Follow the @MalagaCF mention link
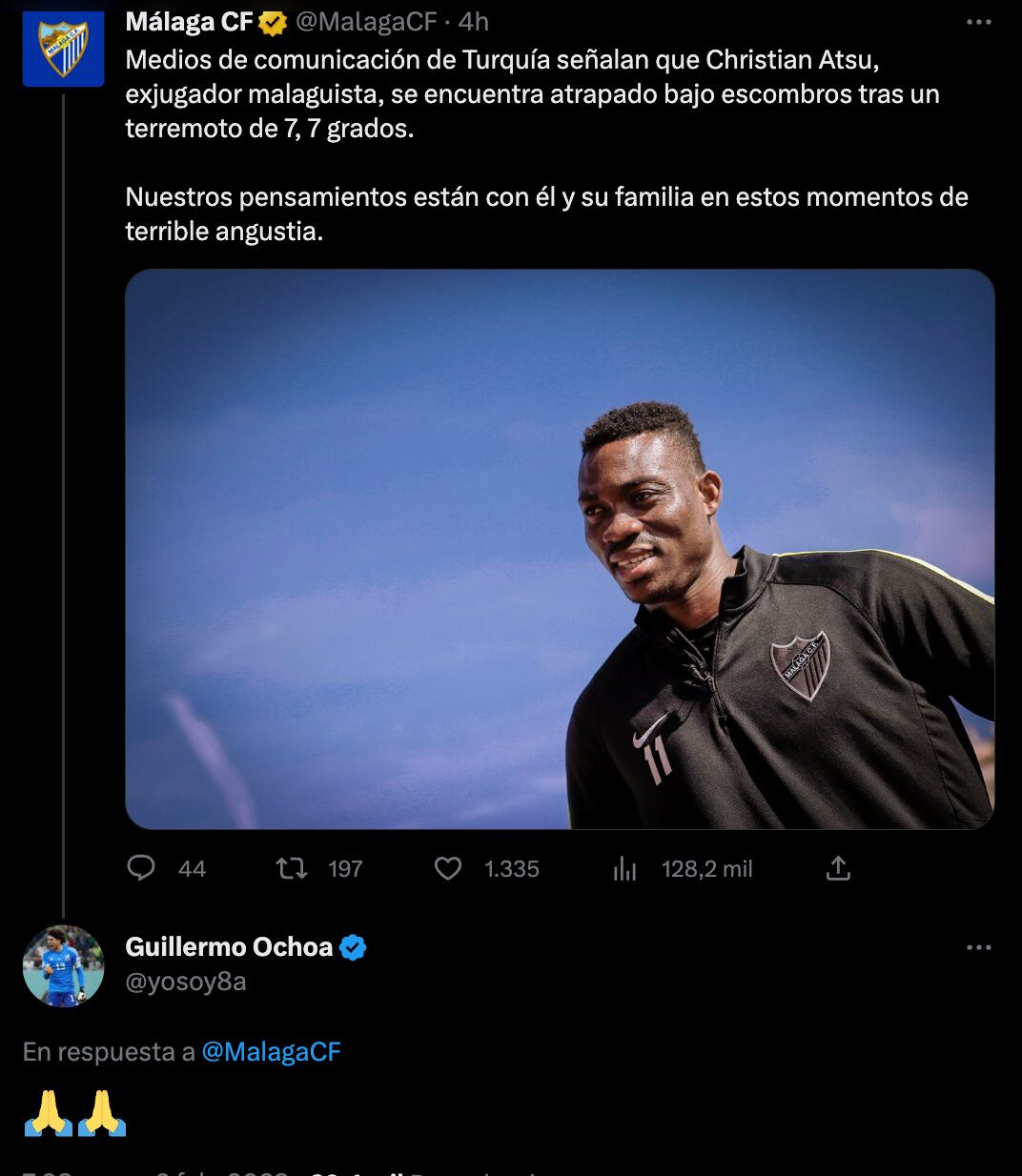This screenshot has height=1176, width=1022. pos(271,1051)
